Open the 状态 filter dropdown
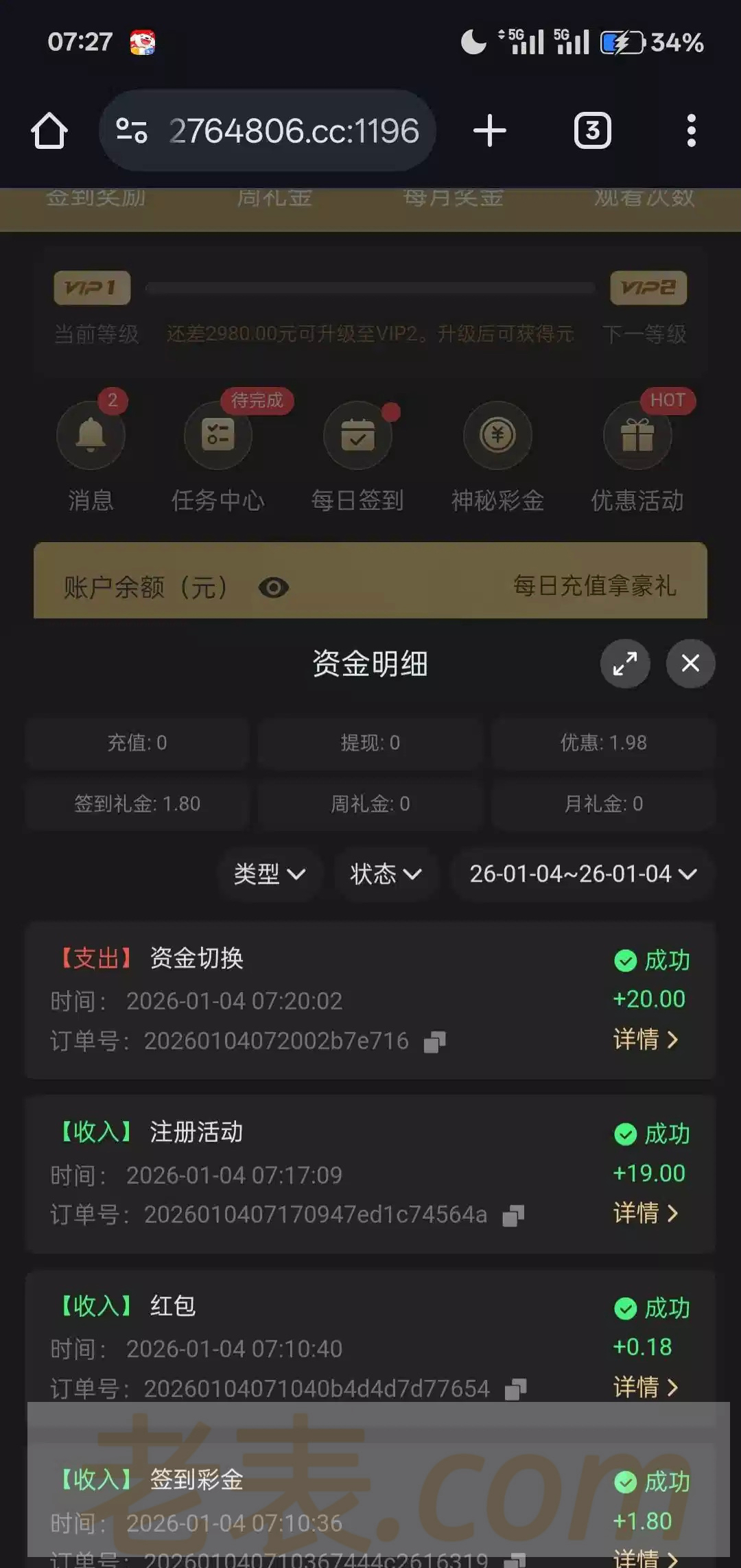The width and height of the screenshot is (741, 1568). [x=386, y=874]
